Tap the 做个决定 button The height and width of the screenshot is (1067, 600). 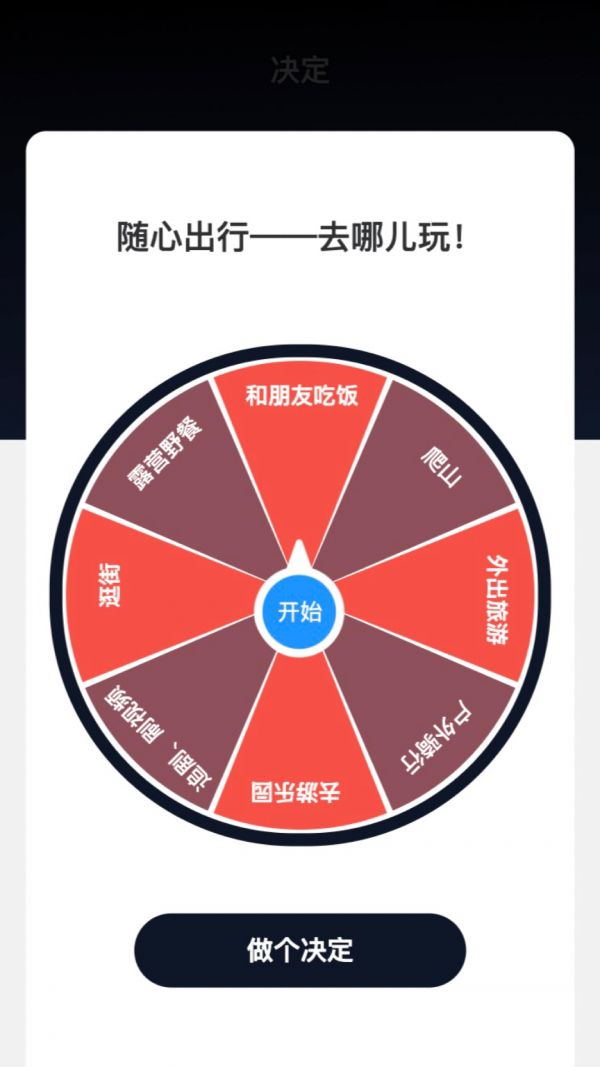[300, 950]
